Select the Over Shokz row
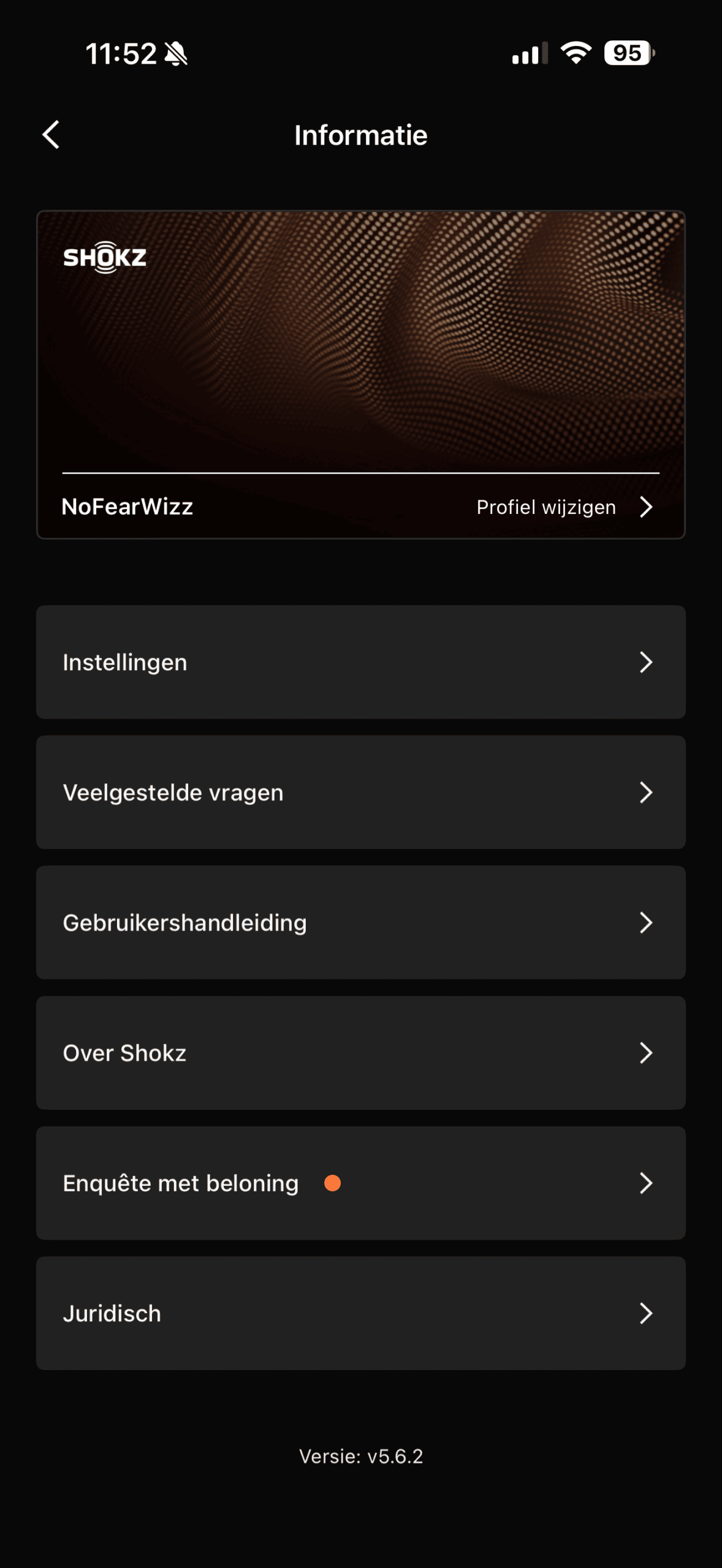Image resolution: width=722 pixels, height=1568 pixels. (x=360, y=1053)
